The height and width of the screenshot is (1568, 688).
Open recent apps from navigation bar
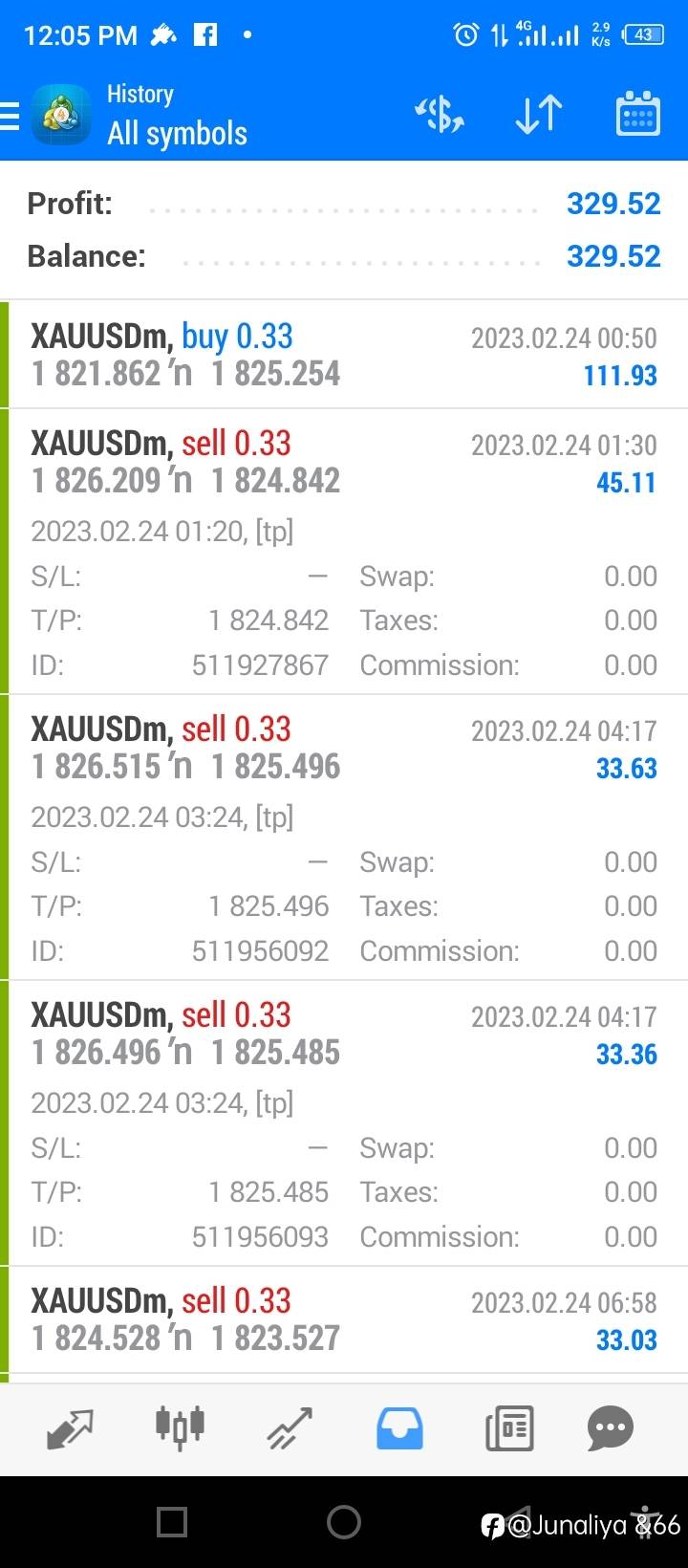(172, 1522)
